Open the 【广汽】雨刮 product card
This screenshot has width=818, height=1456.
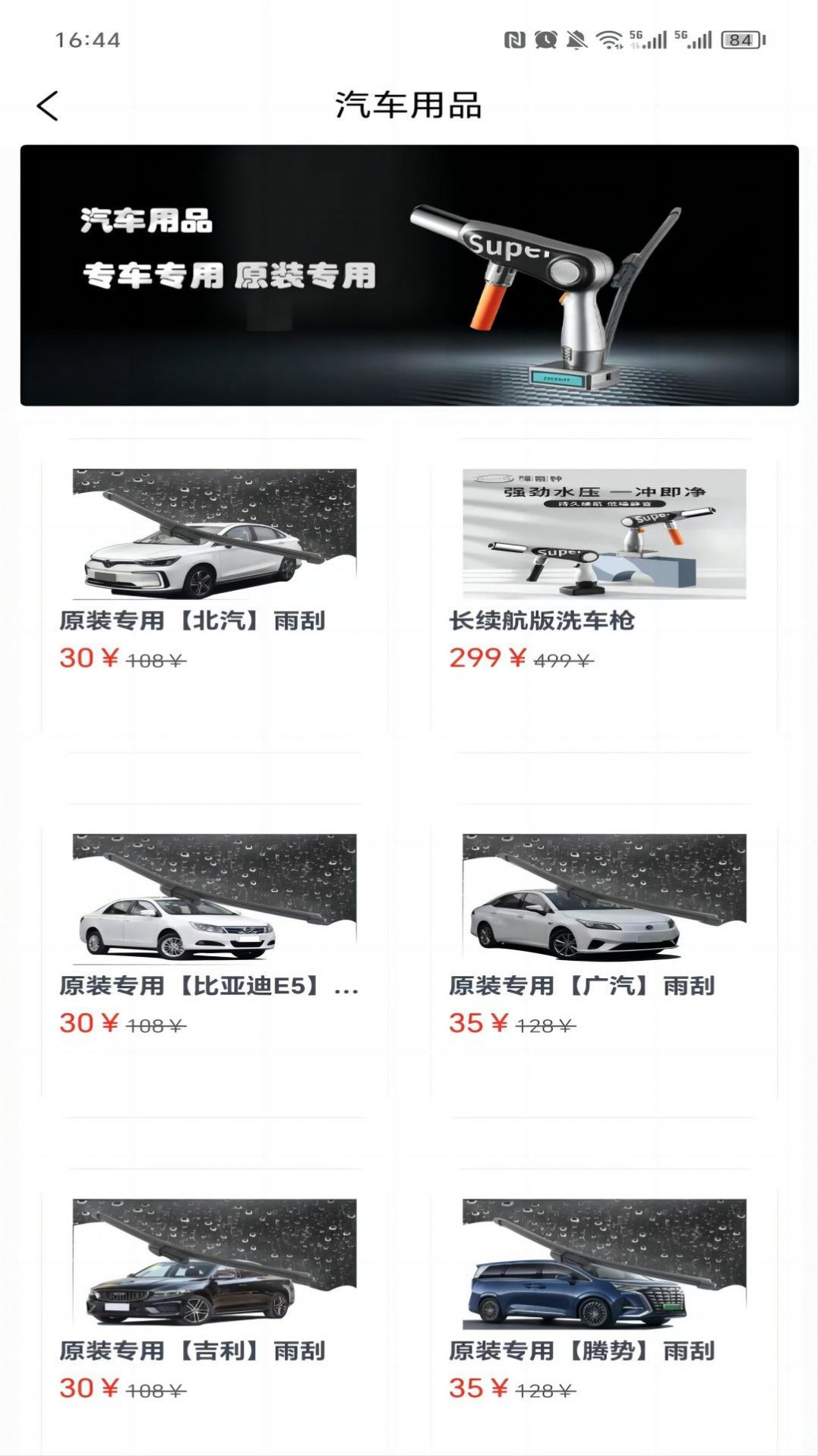(604, 942)
